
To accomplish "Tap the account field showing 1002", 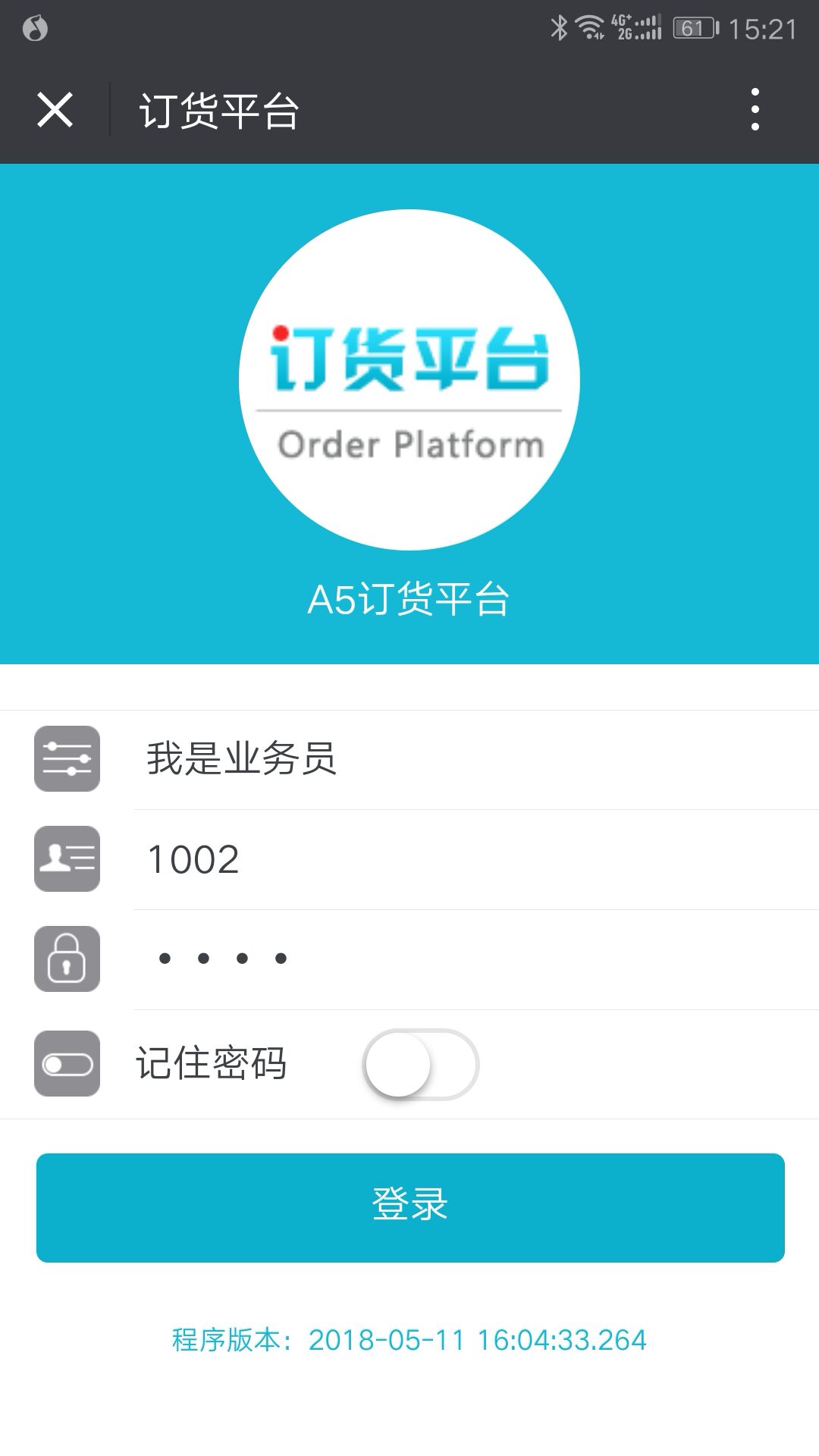I will tap(455, 859).
